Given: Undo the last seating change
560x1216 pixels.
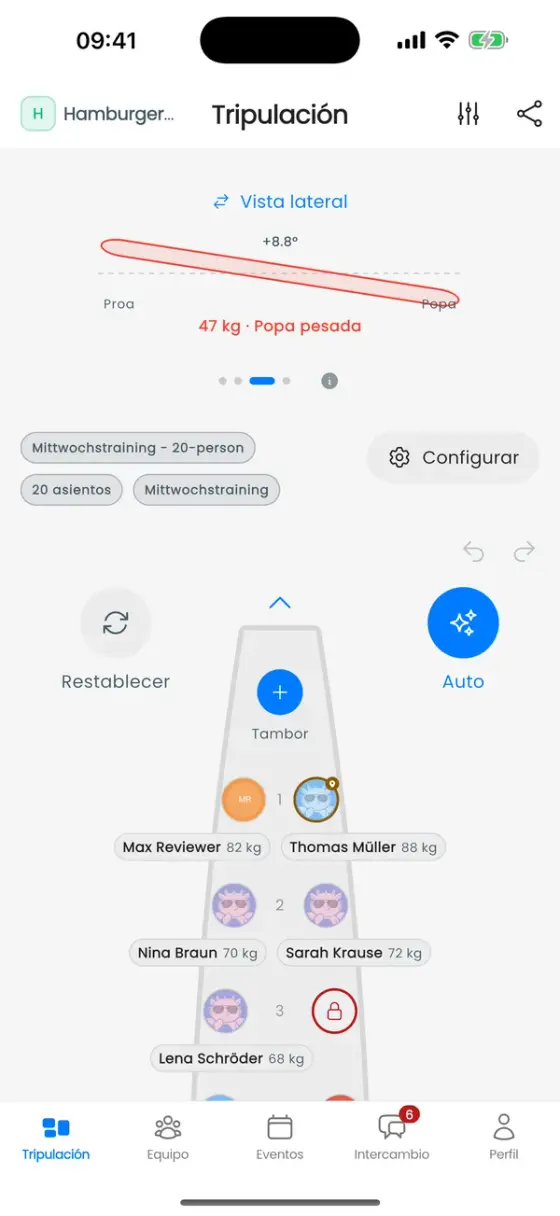Looking at the screenshot, I should coord(474,551).
